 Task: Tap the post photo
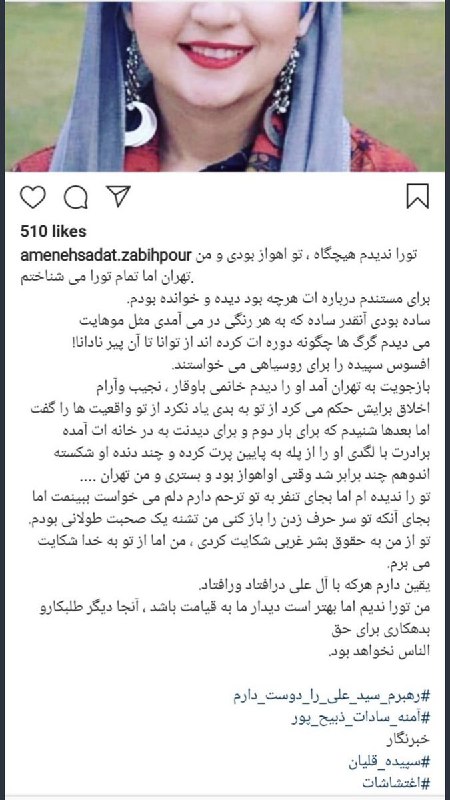pyautogui.click(x=224, y=86)
